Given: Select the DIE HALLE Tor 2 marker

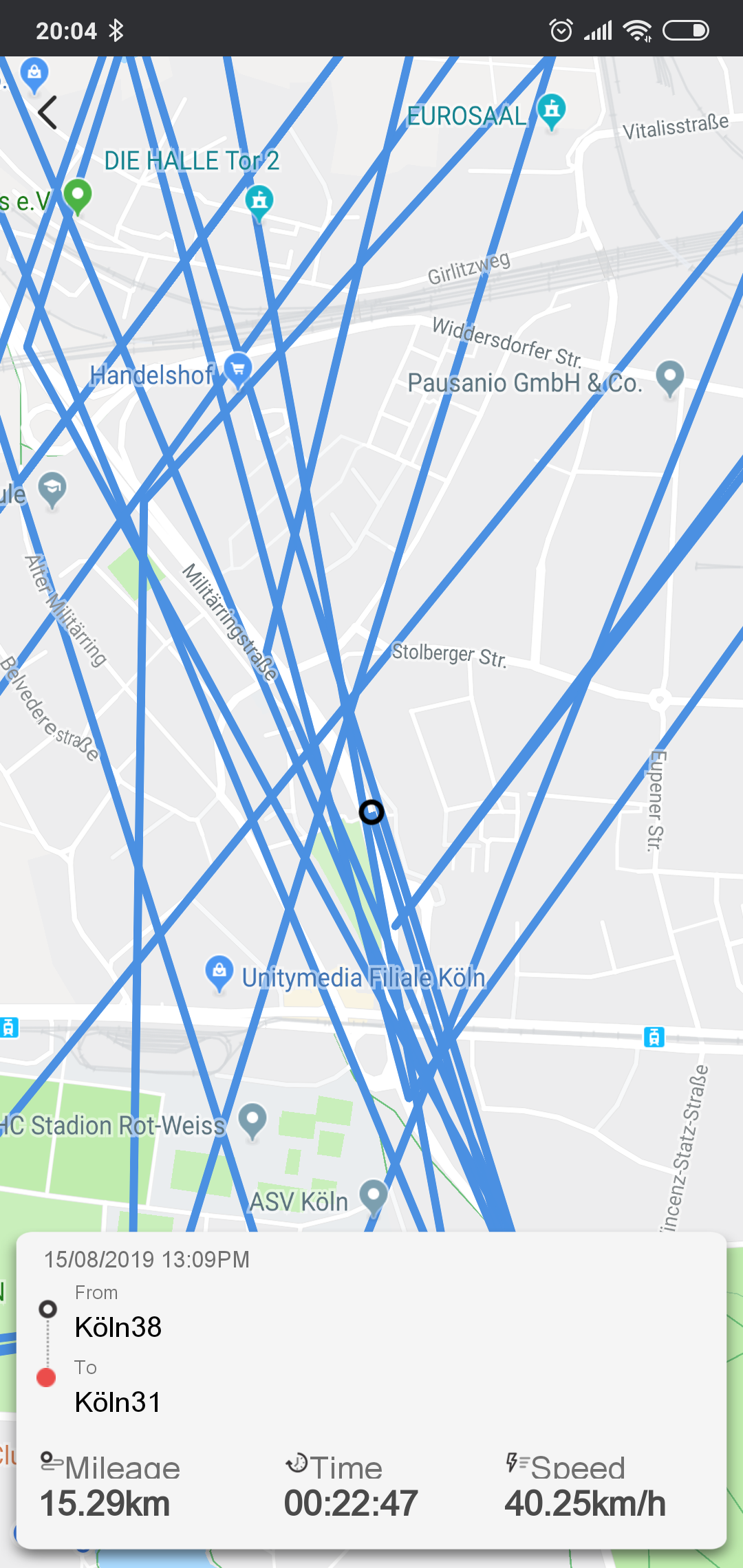Looking at the screenshot, I should click(x=259, y=202).
